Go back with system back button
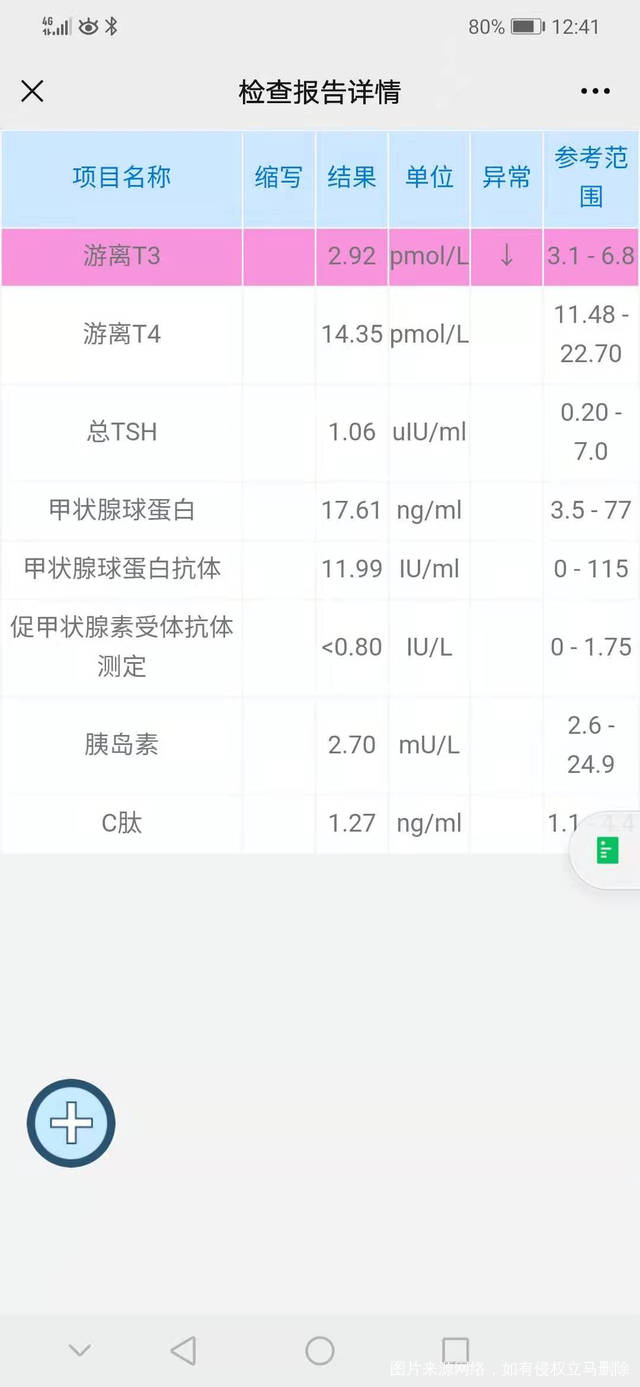The image size is (640, 1387). (183, 1351)
